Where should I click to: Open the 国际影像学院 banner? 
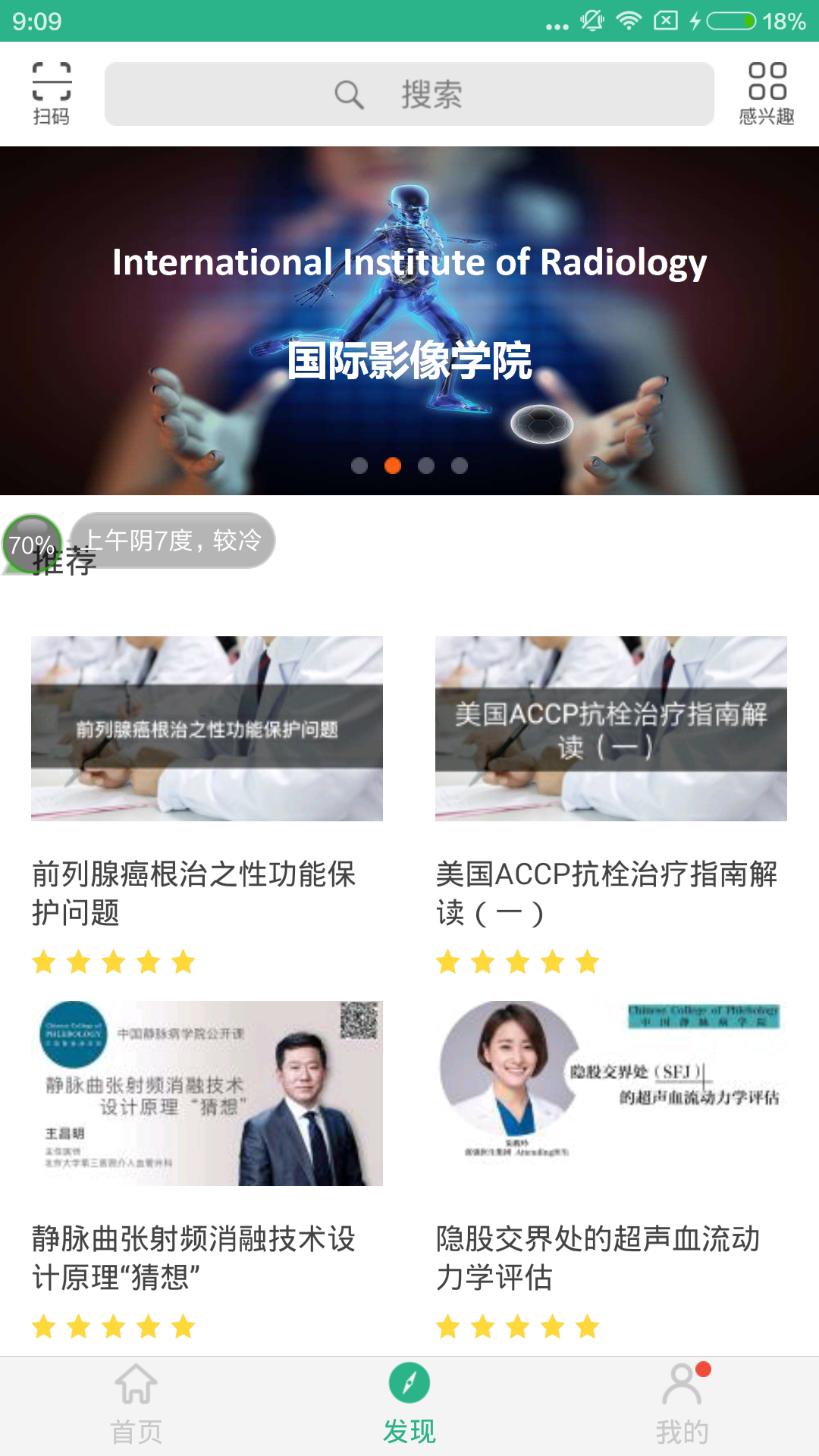pos(409,321)
